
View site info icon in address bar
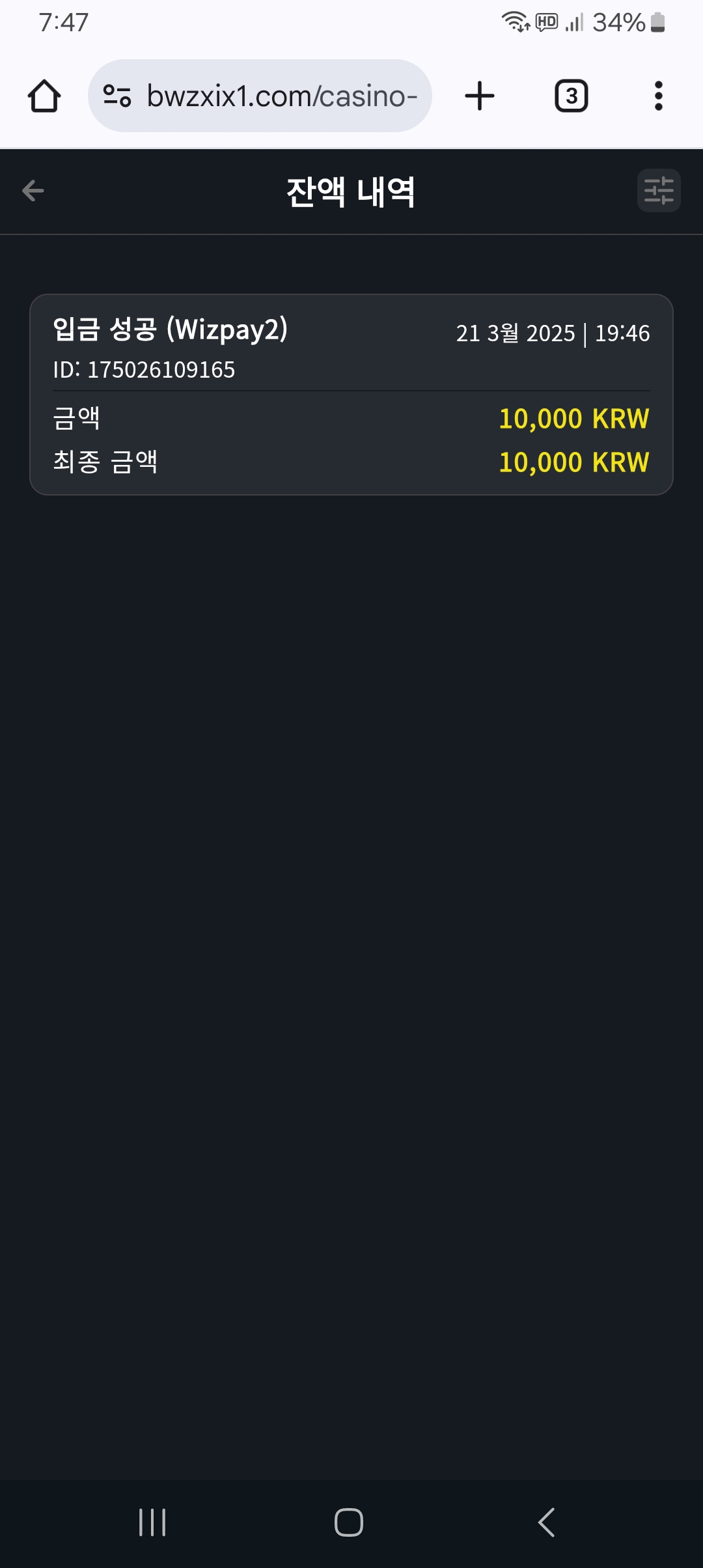(117, 96)
